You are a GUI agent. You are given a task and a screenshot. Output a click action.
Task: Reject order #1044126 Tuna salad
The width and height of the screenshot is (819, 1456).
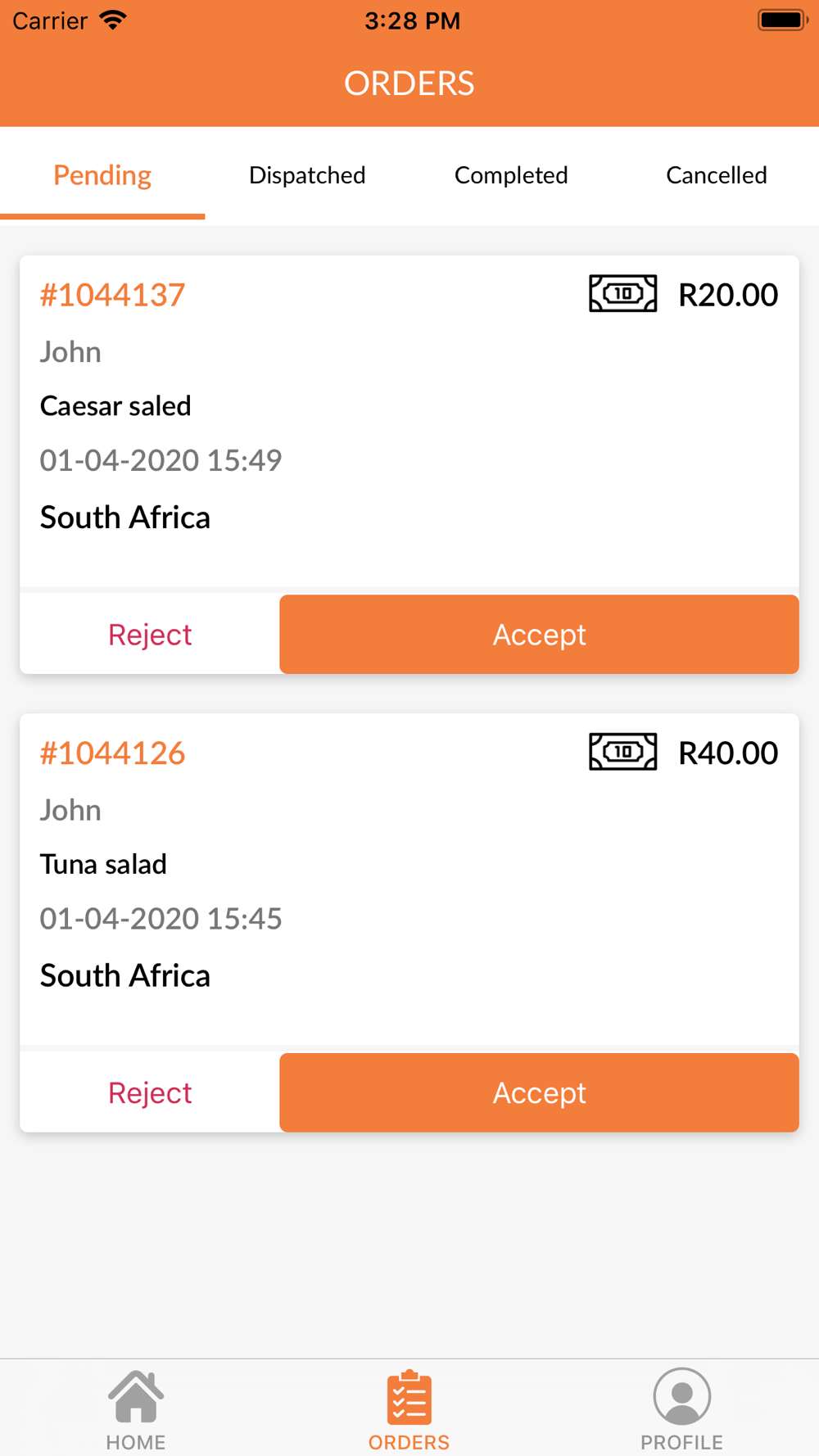(150, 1092)
